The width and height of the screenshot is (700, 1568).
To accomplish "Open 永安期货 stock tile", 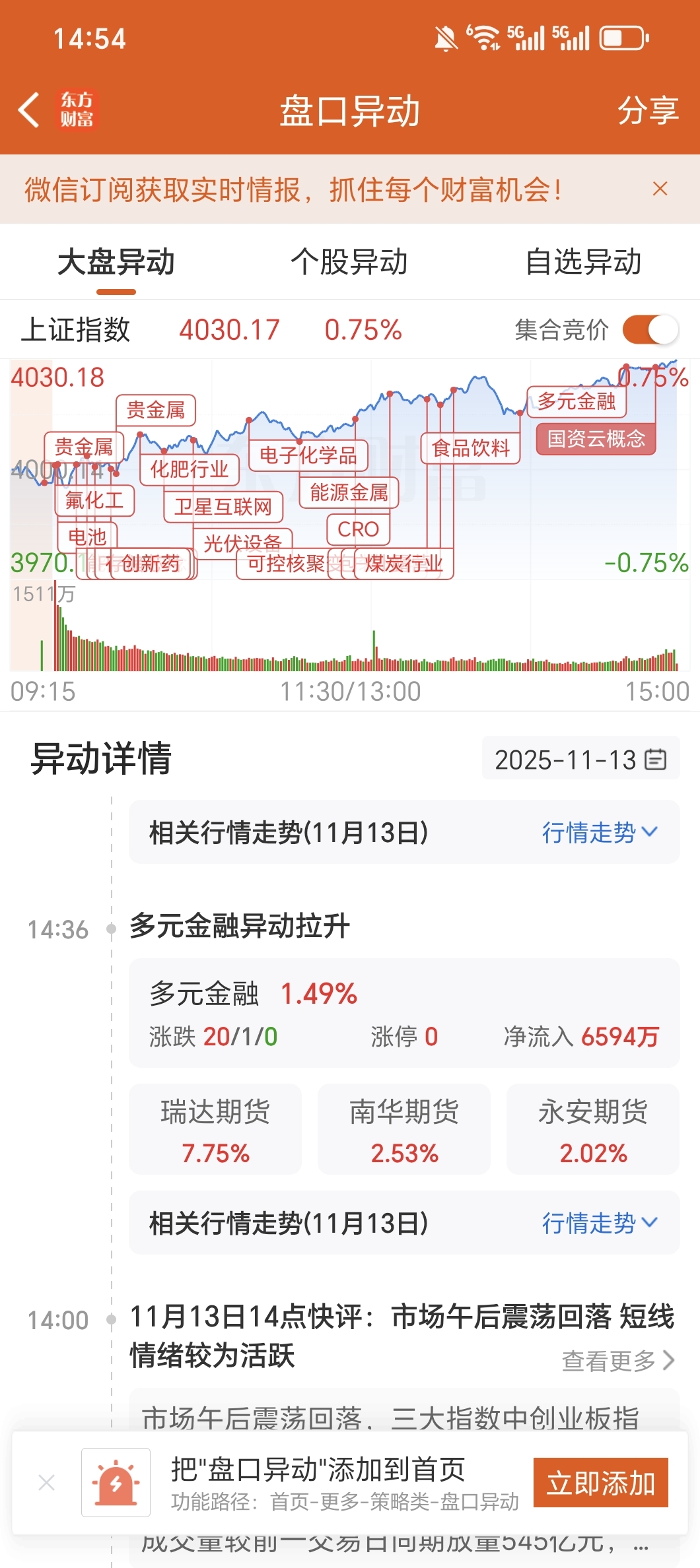I will click(x=593, y=1129).
